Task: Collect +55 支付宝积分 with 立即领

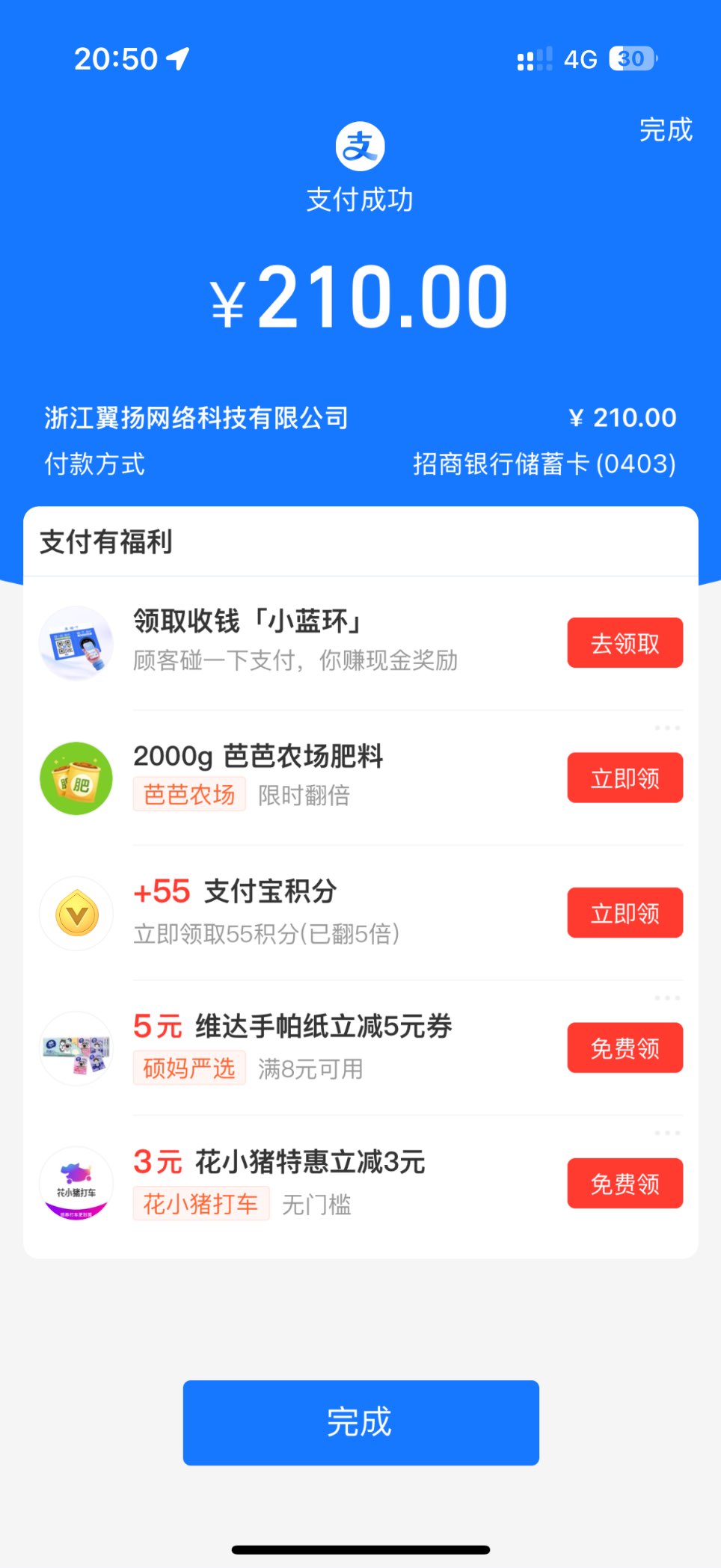Action: (x=625, y=913)
